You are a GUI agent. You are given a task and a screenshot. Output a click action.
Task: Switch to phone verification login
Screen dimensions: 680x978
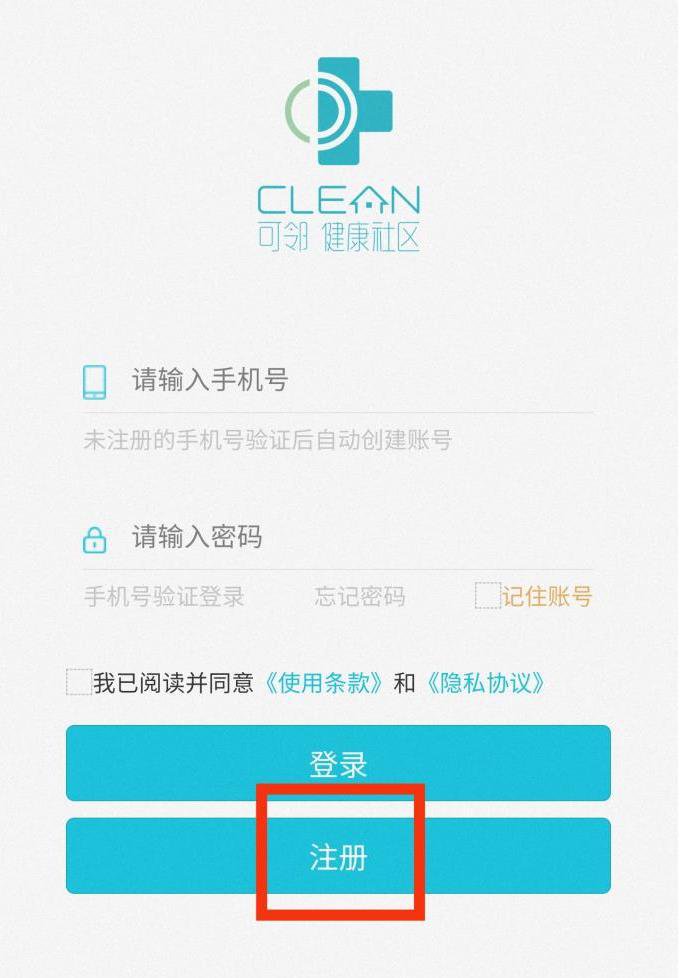click(x=164, y=597)
